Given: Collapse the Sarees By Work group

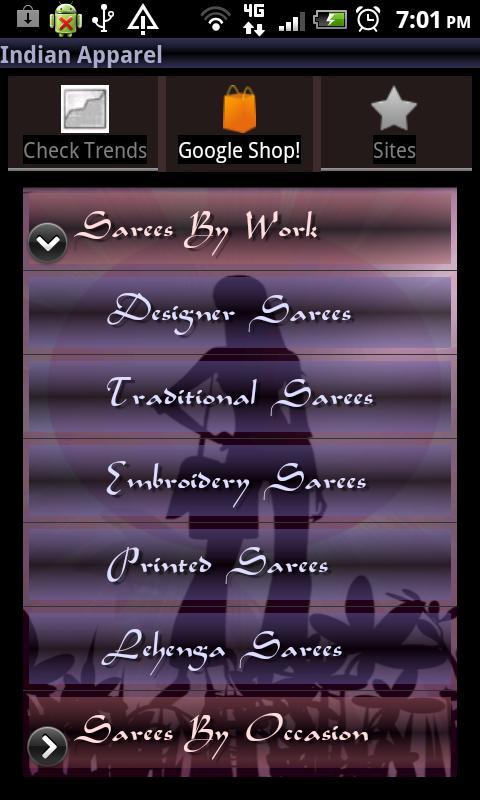Looking at the screenshot, I should pyautogui.click(x=240, y=229).
